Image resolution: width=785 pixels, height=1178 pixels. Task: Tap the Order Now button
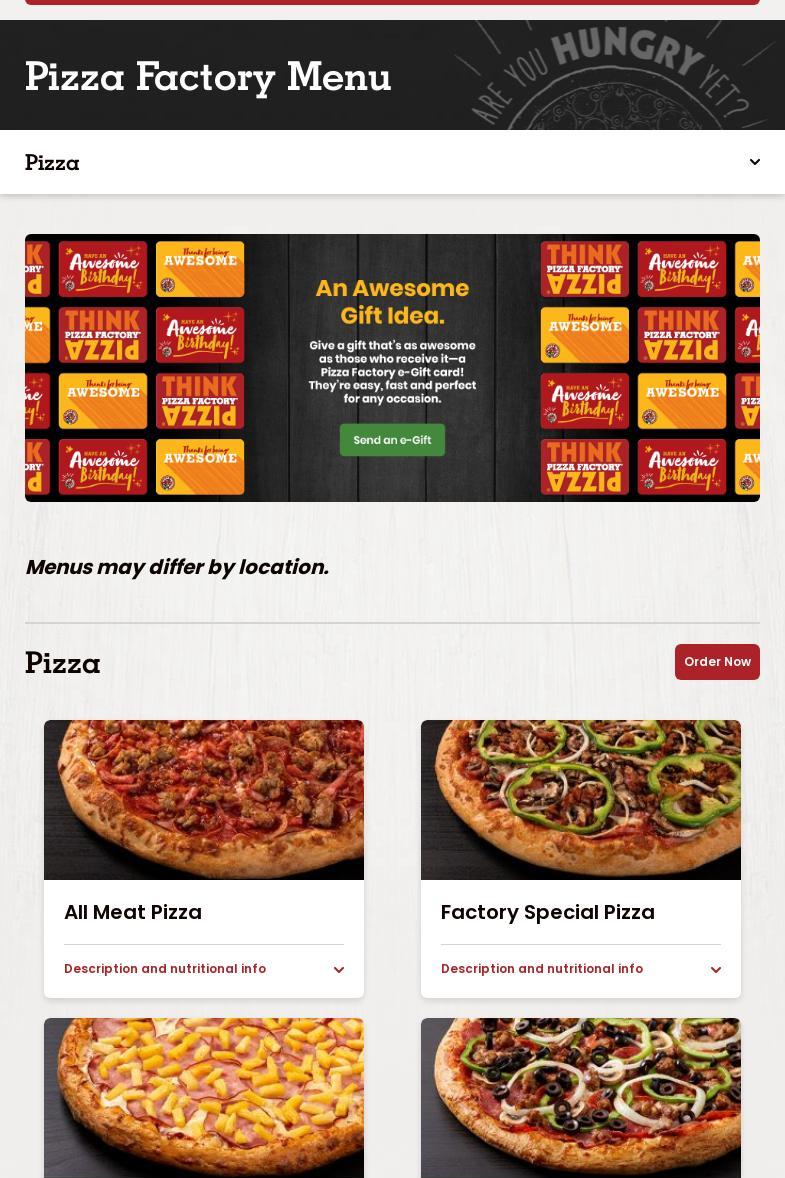[717, 662]
